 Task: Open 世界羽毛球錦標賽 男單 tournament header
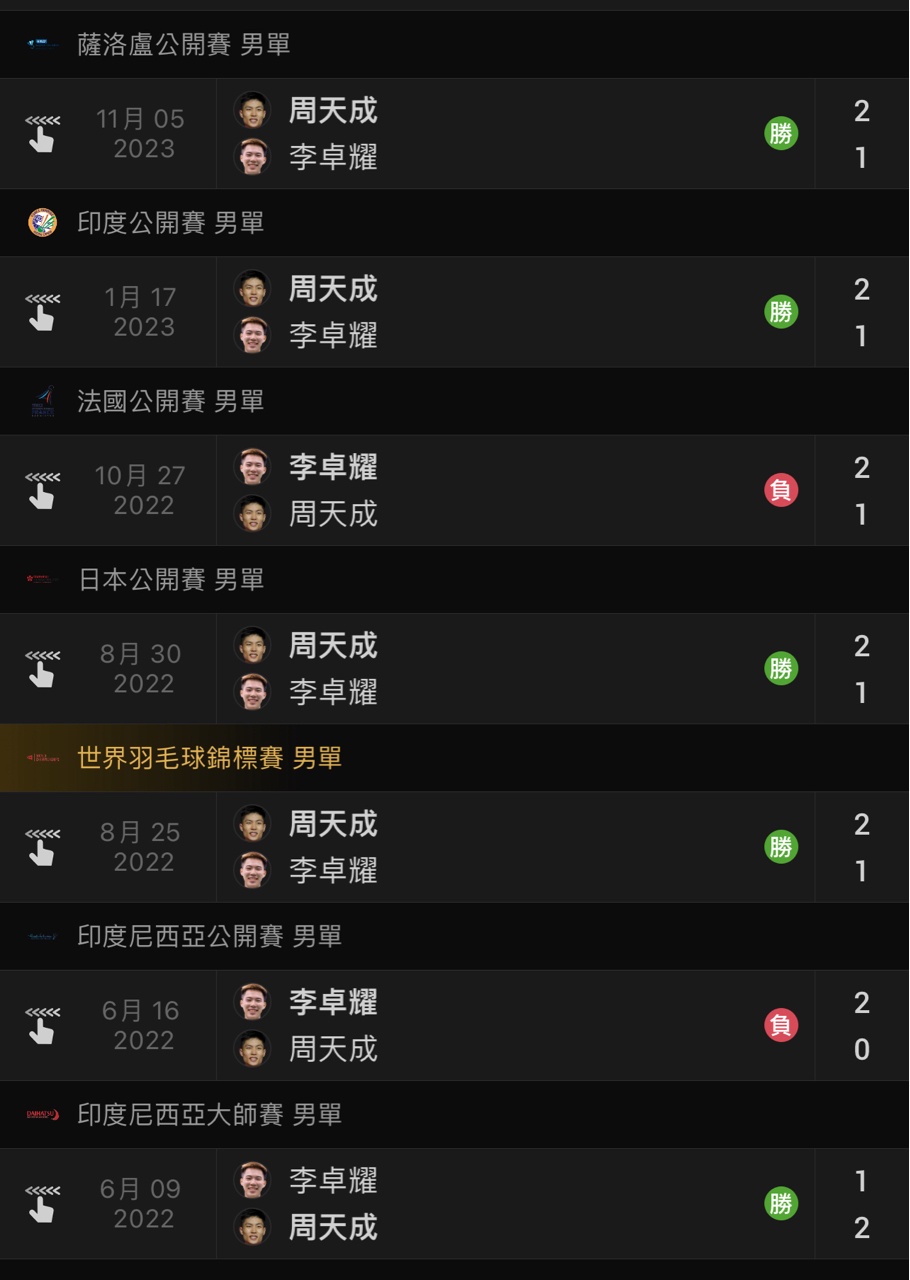tap(210, 758)
